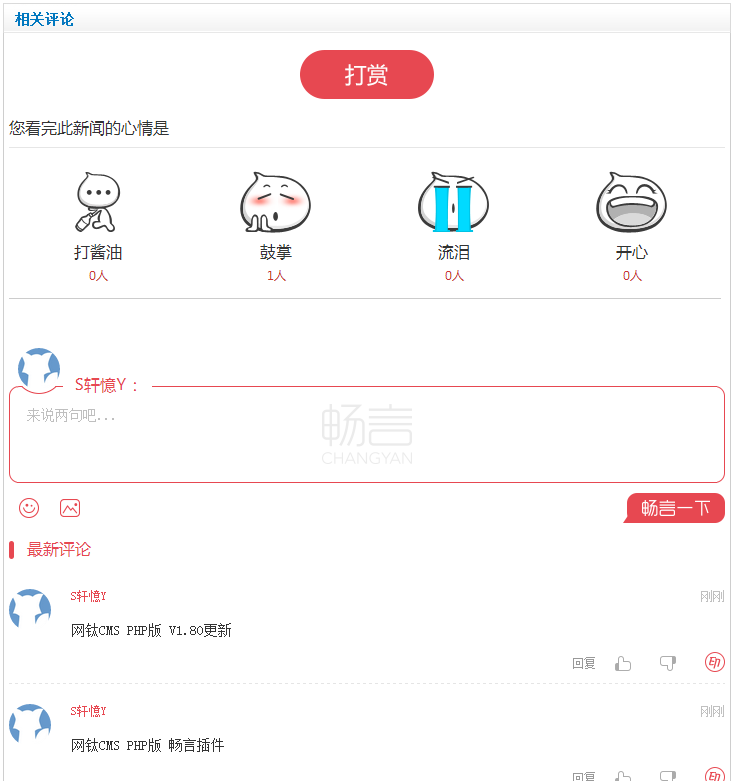The height and width of the screenshot is (781, 735).
Task: Select the smiley emoticon picker icon
Action: 29,508
